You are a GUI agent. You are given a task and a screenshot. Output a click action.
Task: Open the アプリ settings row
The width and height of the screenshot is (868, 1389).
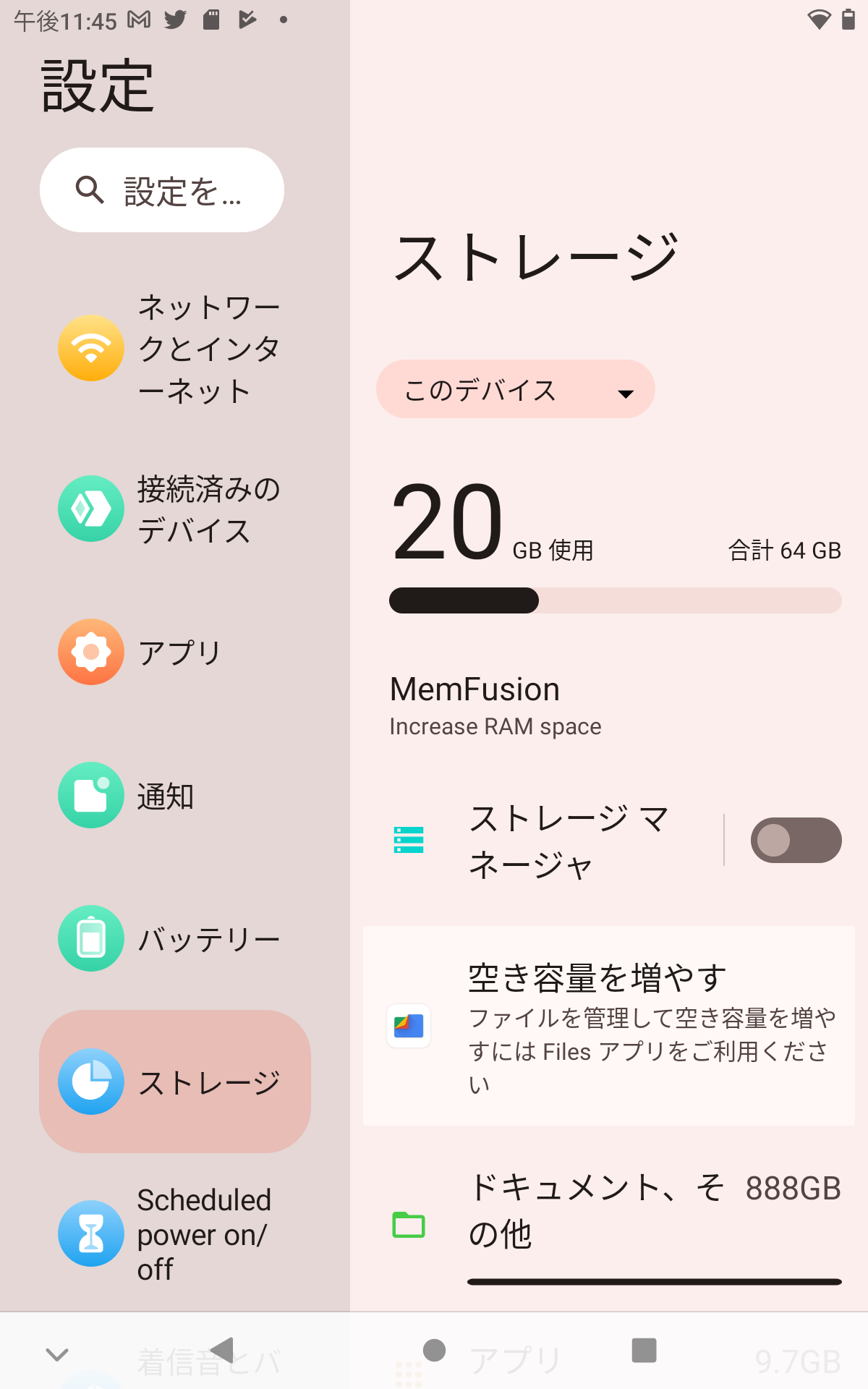point(175,653)
